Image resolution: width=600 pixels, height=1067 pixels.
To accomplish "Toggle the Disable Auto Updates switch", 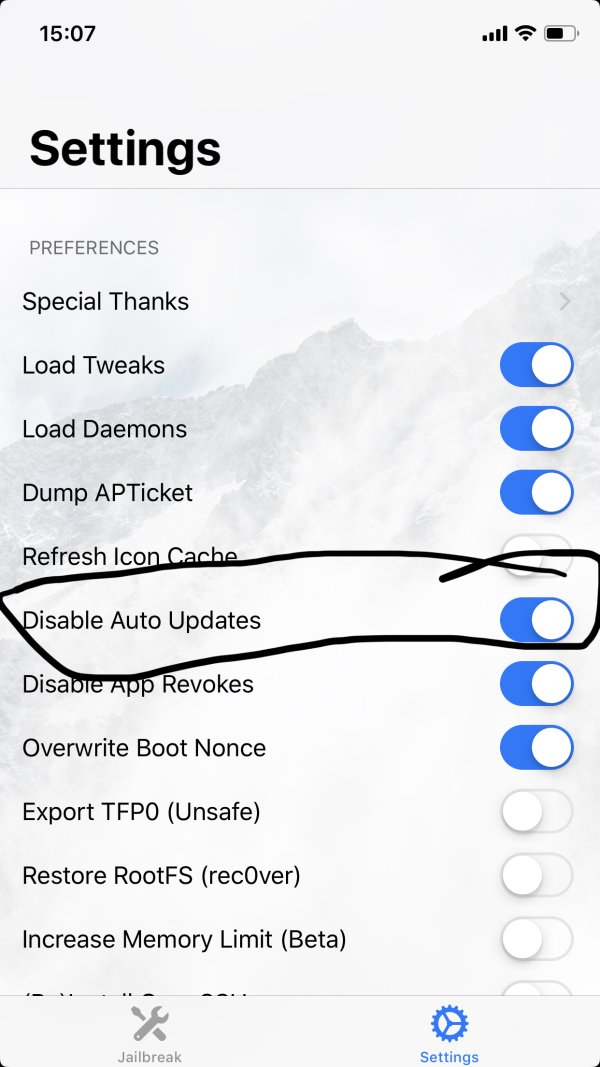I will click(536, 621).
